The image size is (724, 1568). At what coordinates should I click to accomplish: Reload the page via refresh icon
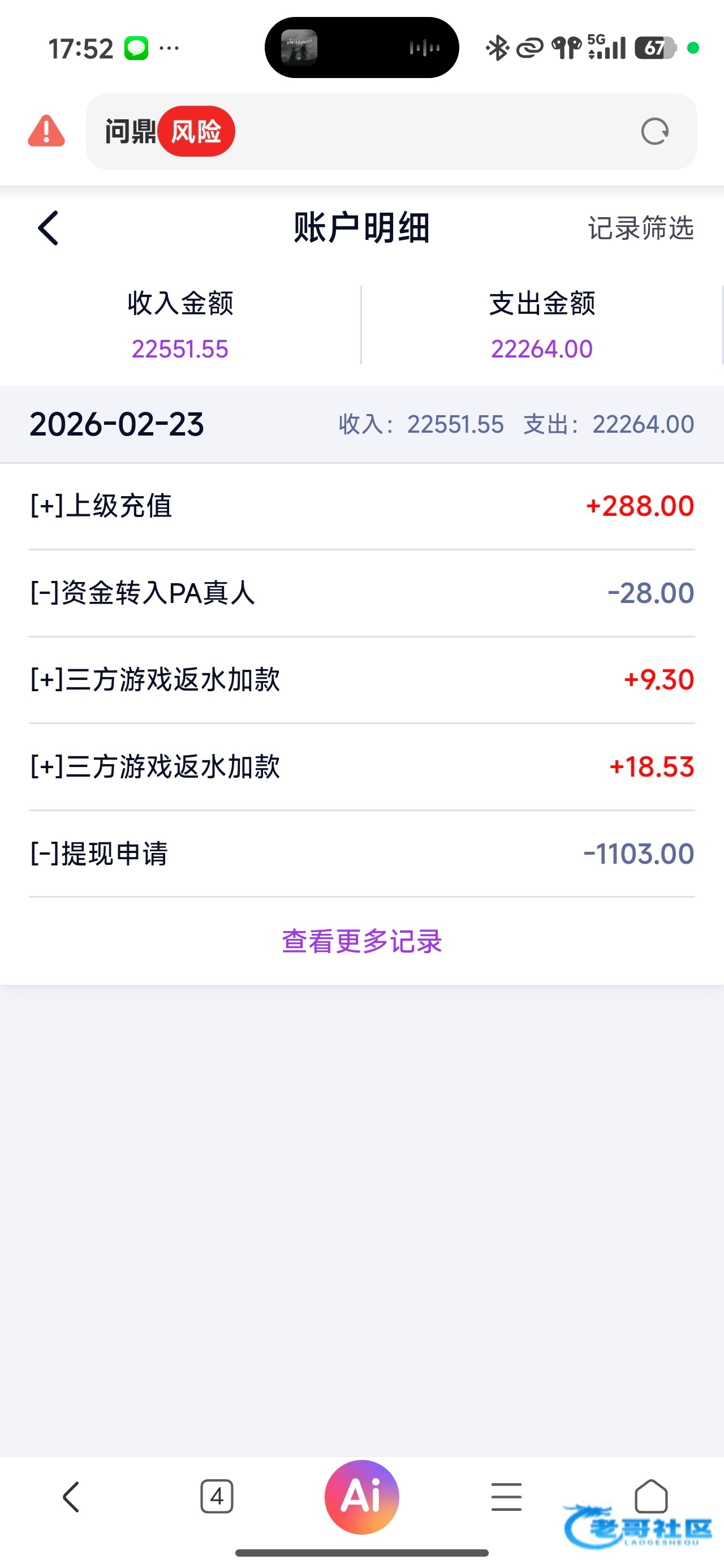(654, 131)
